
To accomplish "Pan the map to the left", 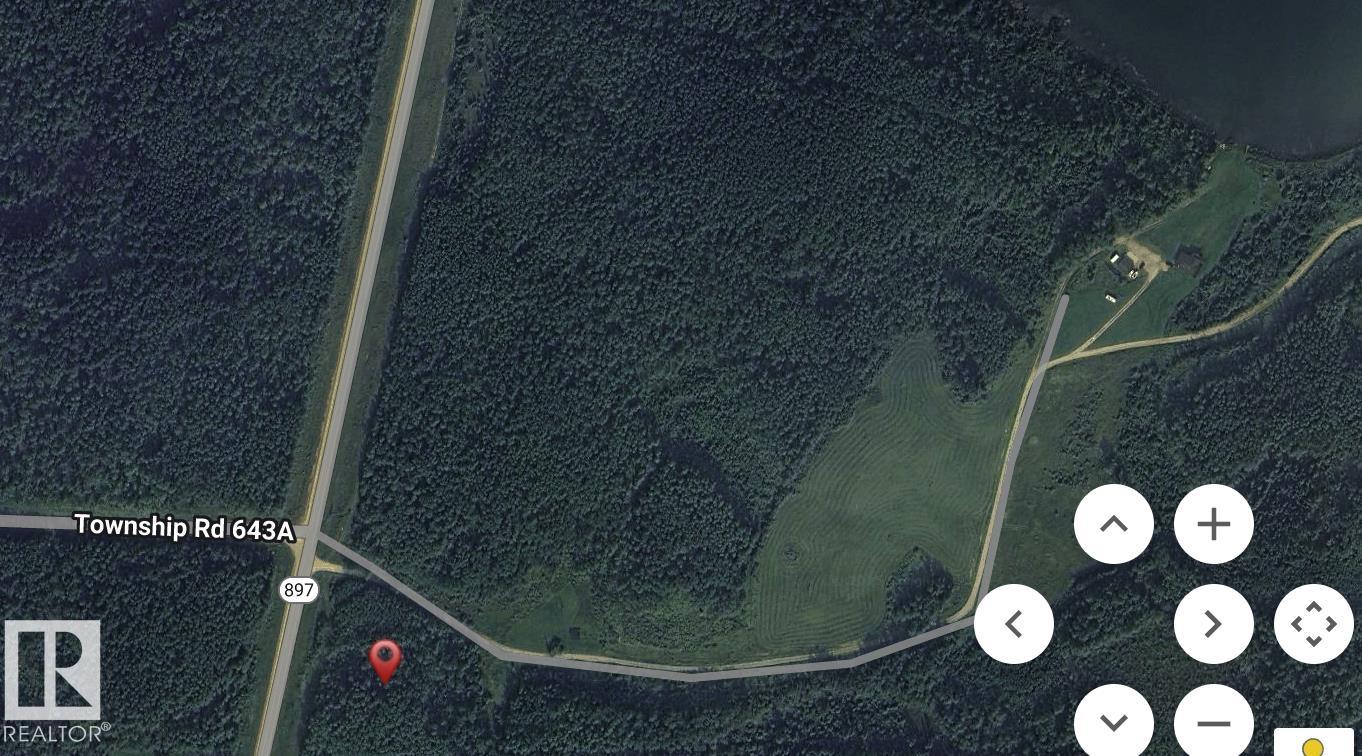I will [x=1013, y=624].
